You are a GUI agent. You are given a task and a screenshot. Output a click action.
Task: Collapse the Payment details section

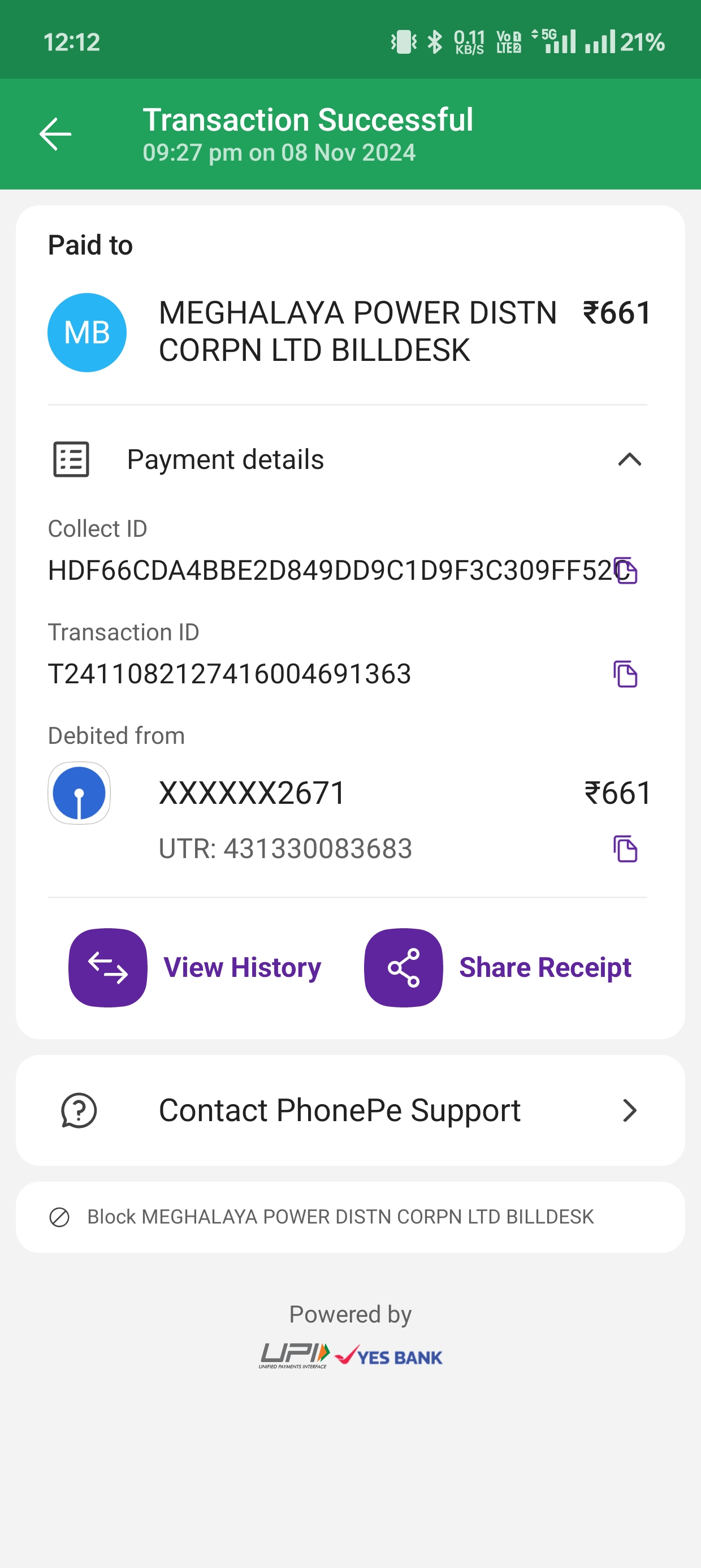[629, 459]
